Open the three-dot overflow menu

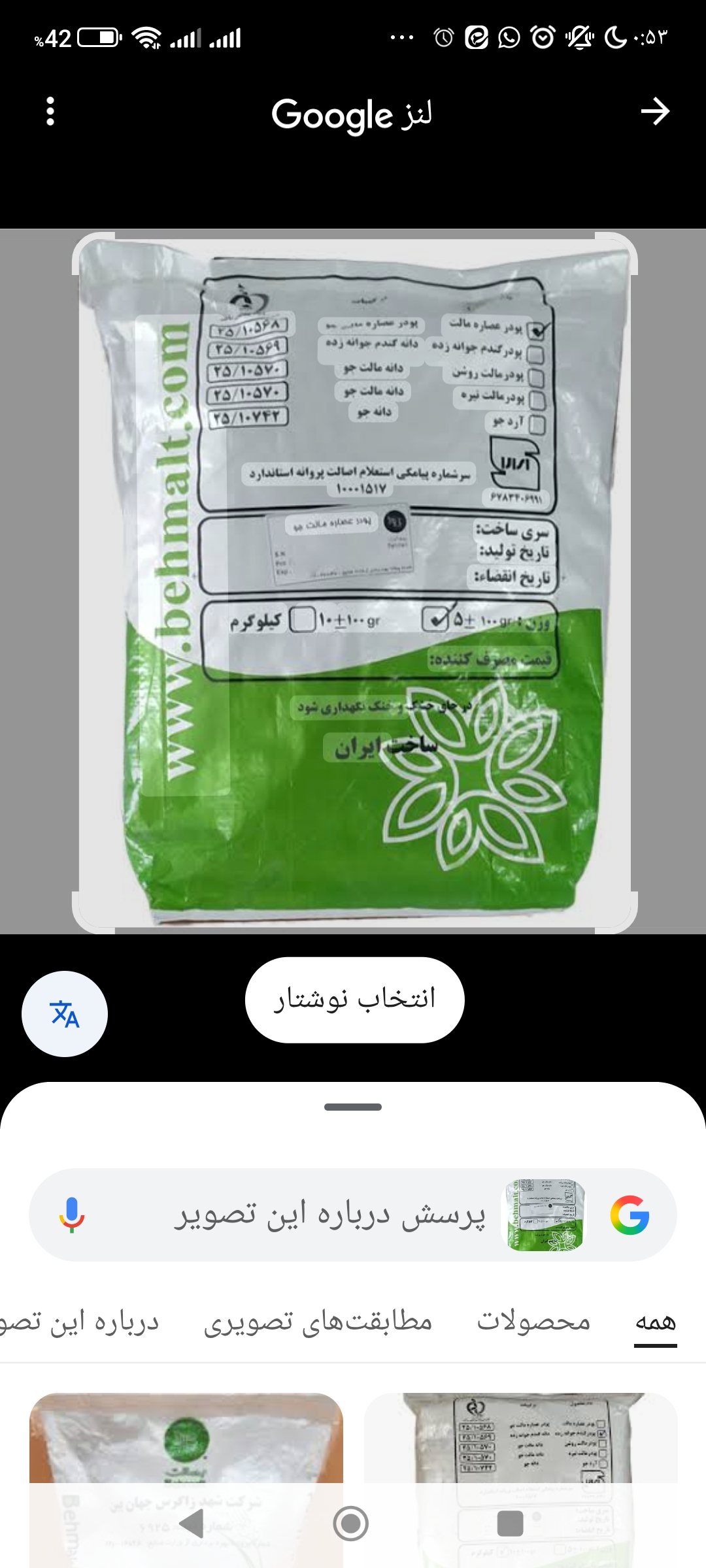(x=50, y=112)
